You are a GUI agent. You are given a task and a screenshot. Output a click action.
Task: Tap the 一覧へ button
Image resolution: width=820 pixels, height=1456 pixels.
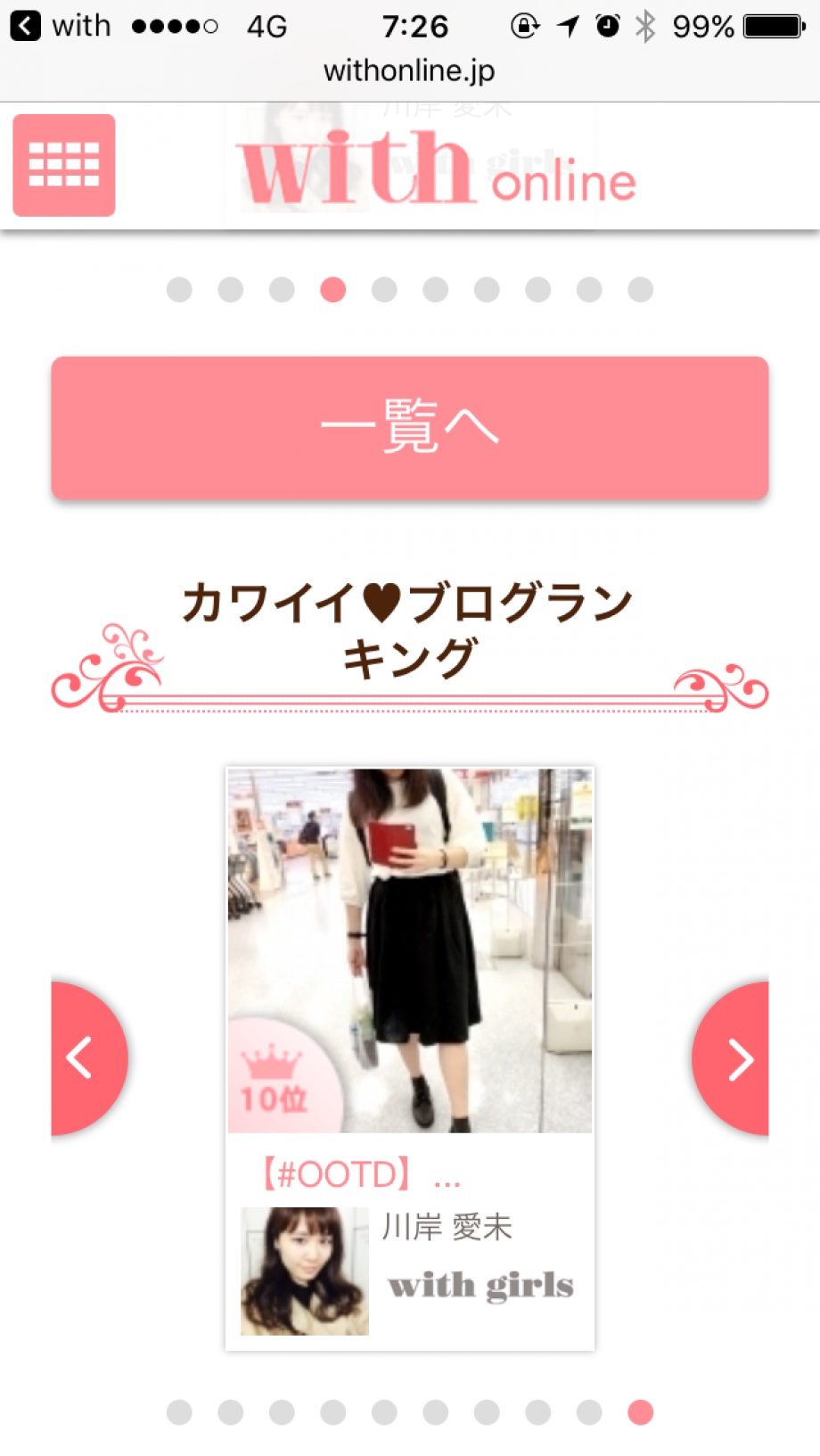(410, 428)
